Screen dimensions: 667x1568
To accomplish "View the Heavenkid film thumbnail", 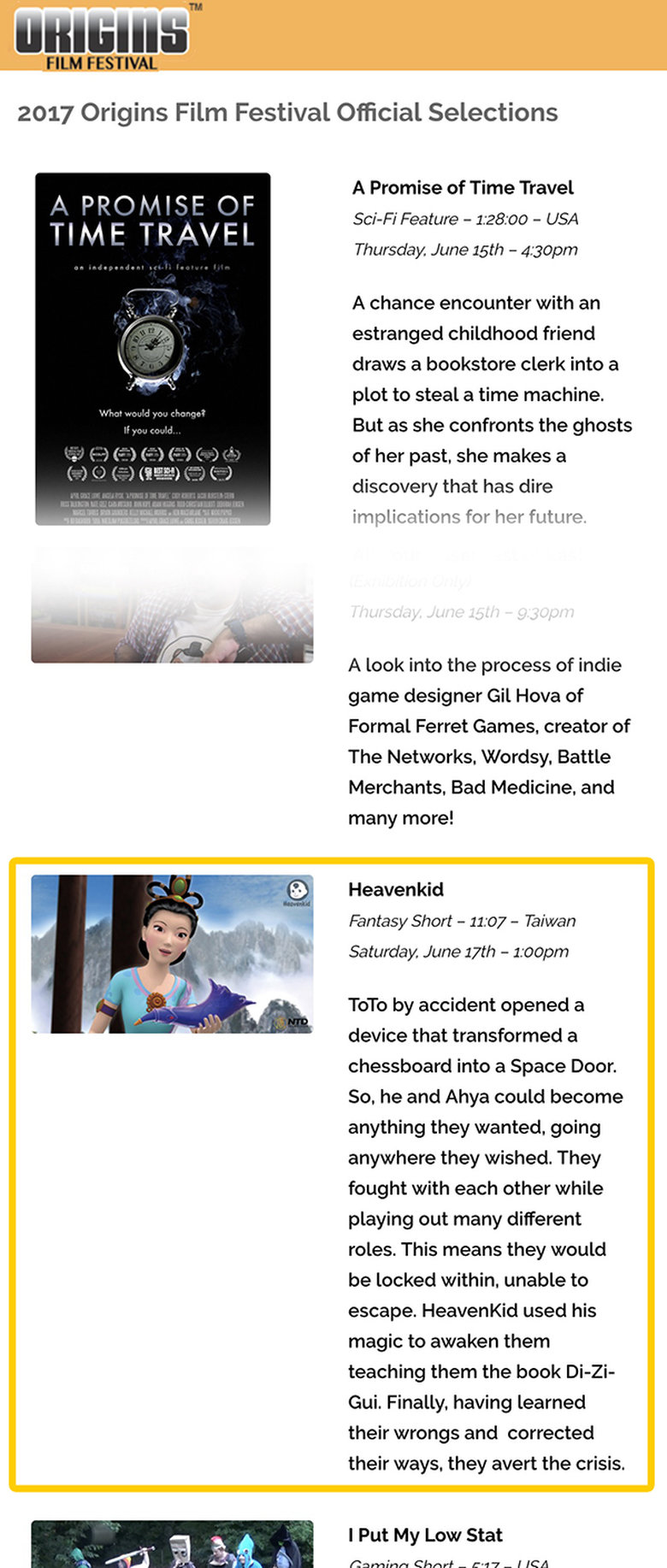I will [x=172, y=953].
